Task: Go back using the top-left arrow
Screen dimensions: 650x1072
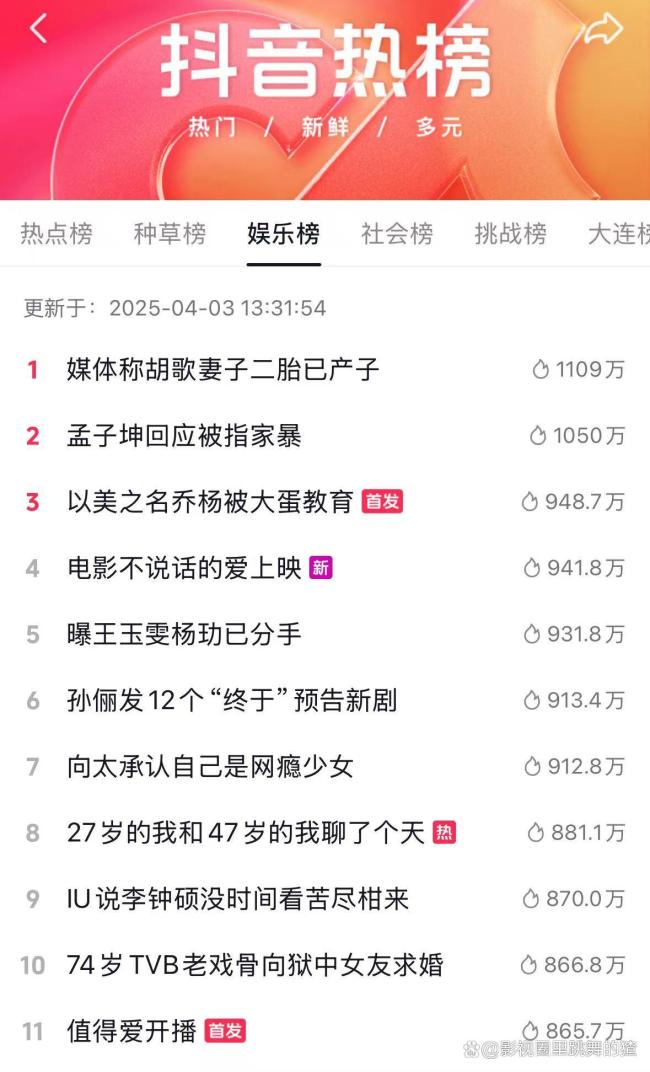Action: coord(38,29)
